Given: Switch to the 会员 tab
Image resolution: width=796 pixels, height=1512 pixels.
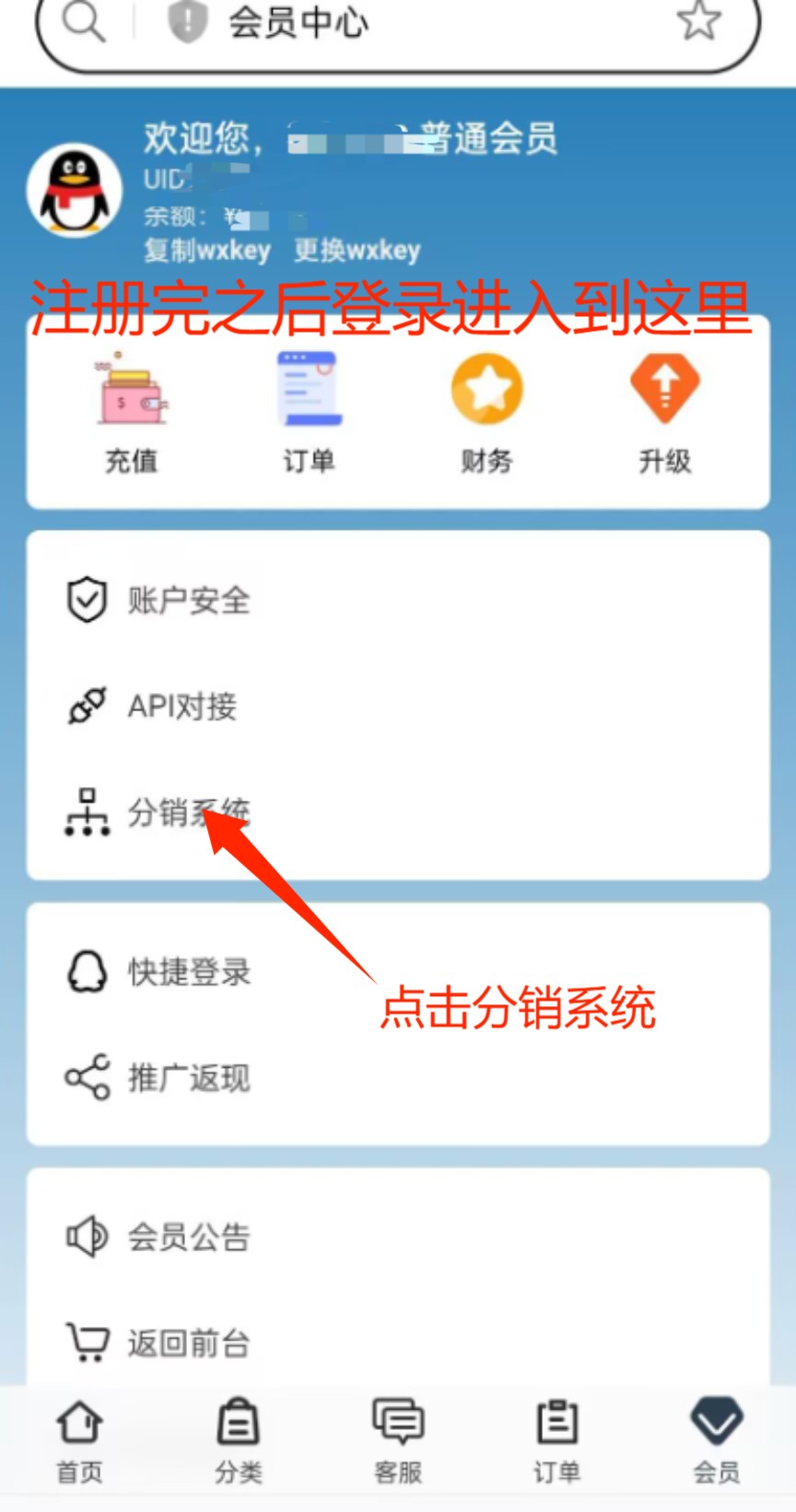Looking at the screenshot, I should [x=716, y=1442].
